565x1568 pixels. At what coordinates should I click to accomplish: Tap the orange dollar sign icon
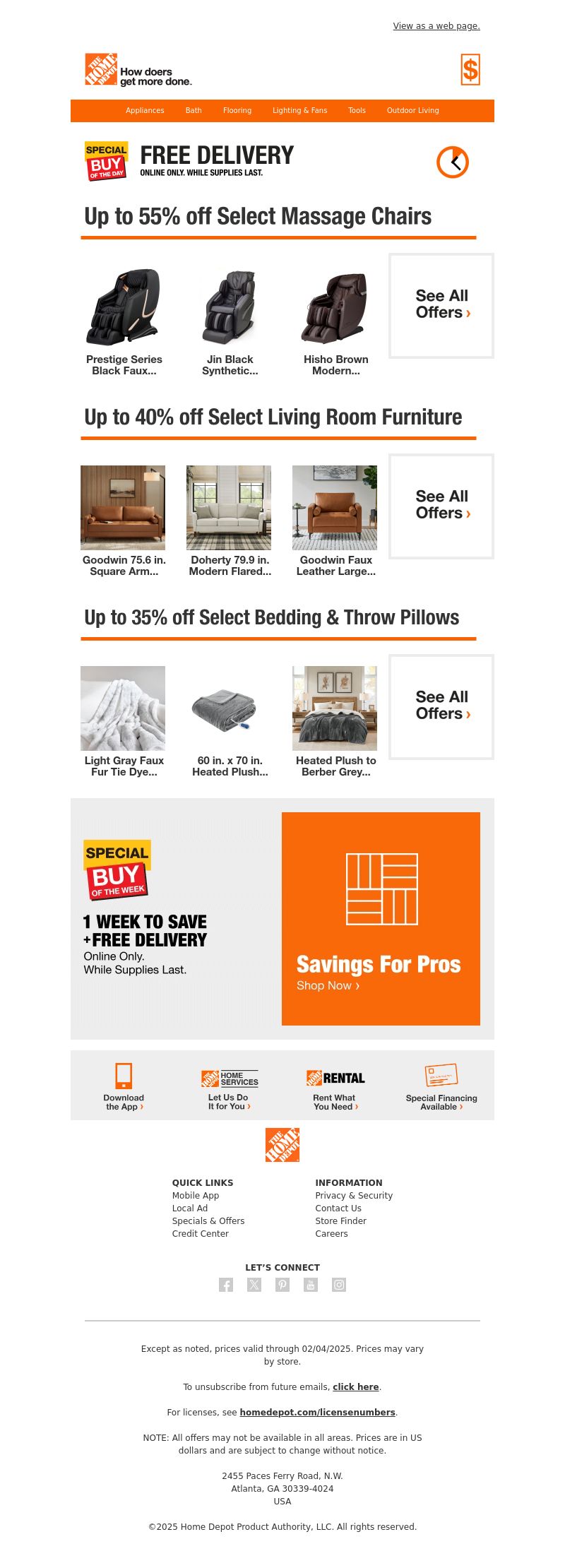tap(470, 70)
